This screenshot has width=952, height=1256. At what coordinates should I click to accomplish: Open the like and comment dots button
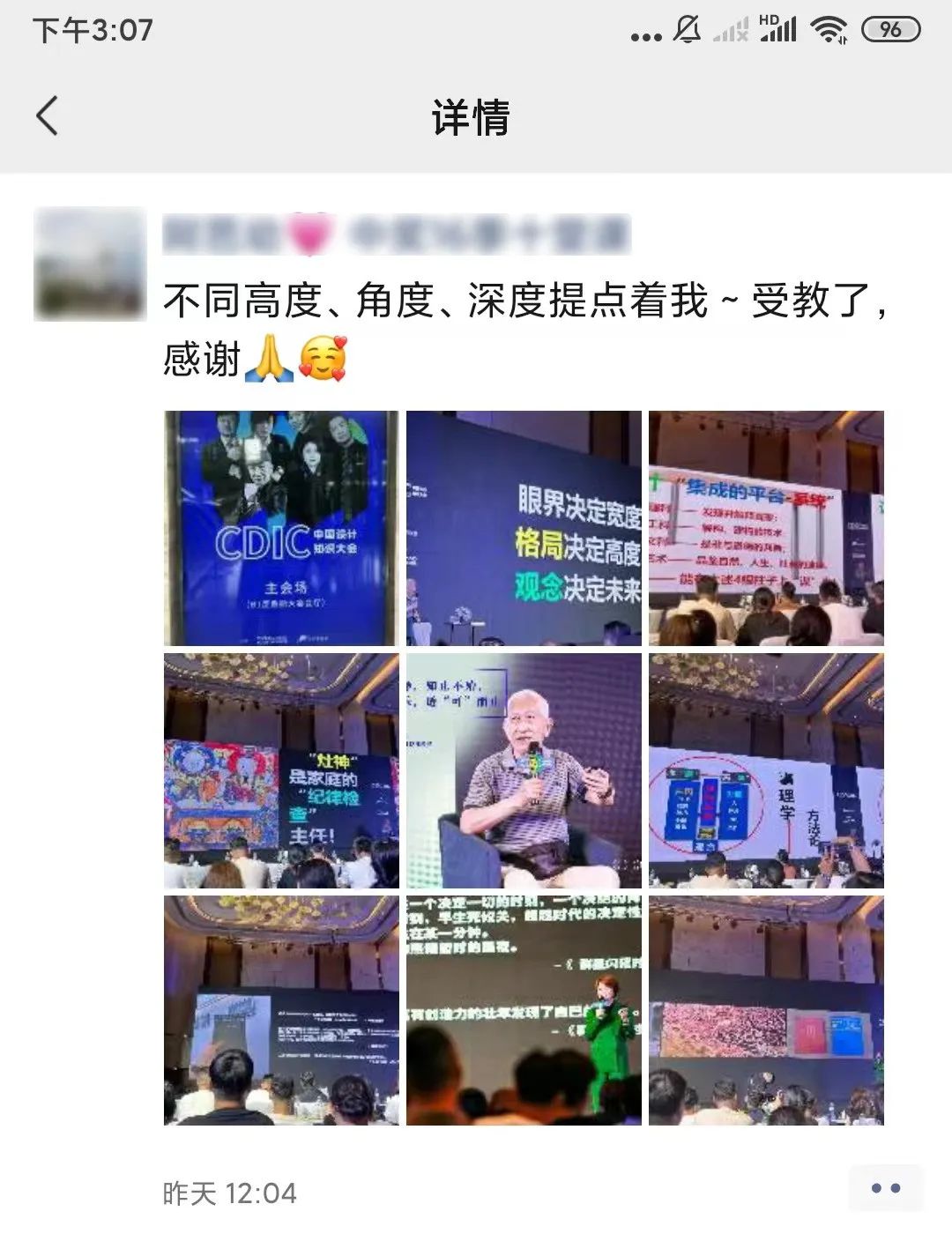pyautogui.click(x=885, y=1188)
